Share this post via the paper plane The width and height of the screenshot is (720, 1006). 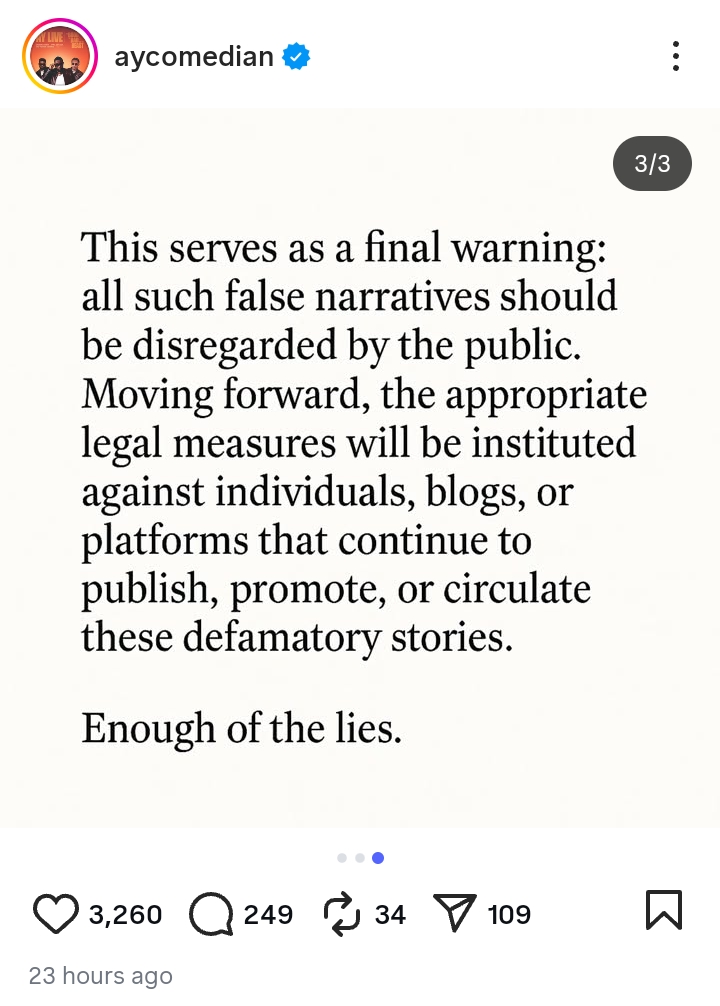(455, 914)
